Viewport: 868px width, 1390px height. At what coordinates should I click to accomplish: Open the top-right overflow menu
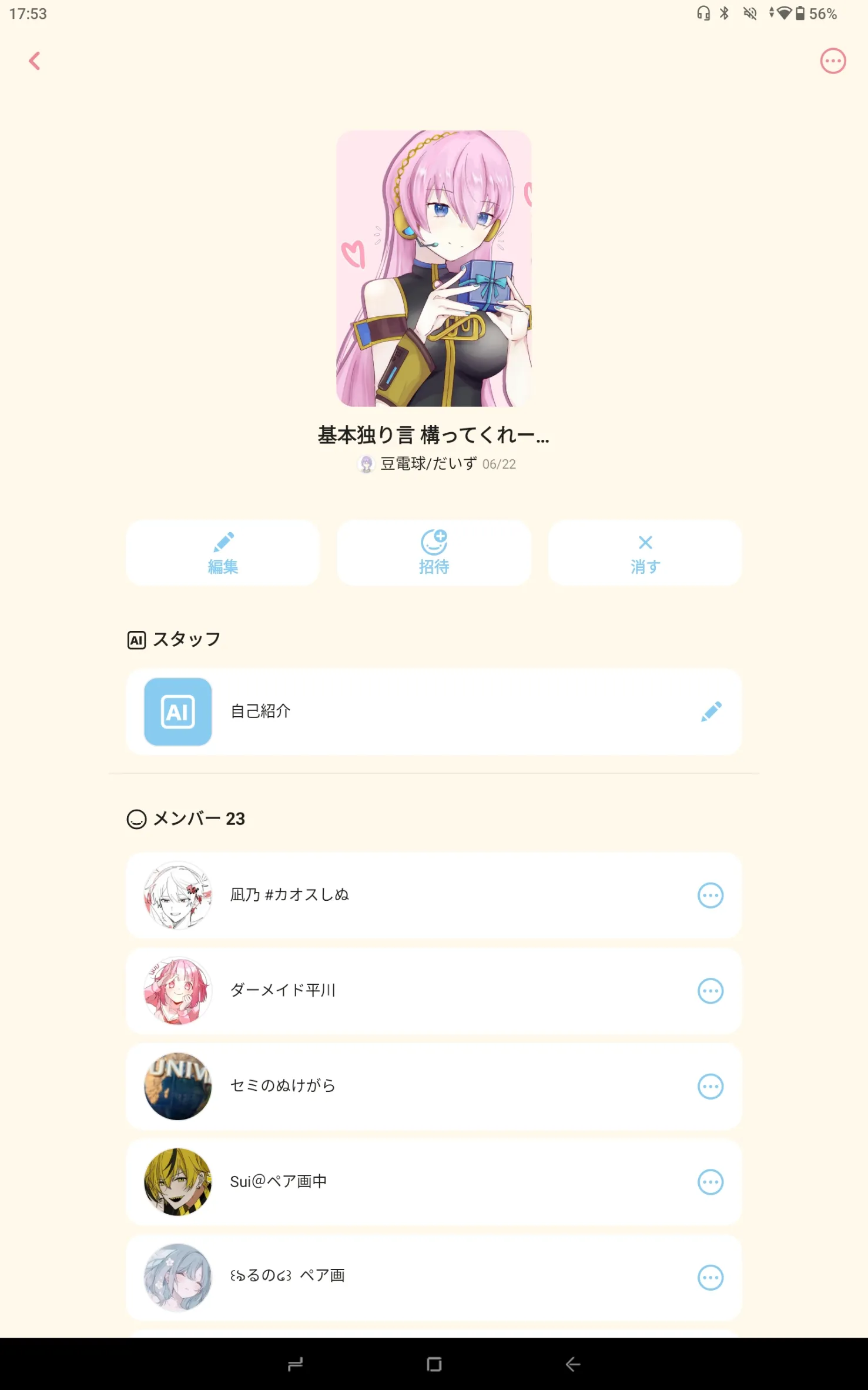(833, 61)
